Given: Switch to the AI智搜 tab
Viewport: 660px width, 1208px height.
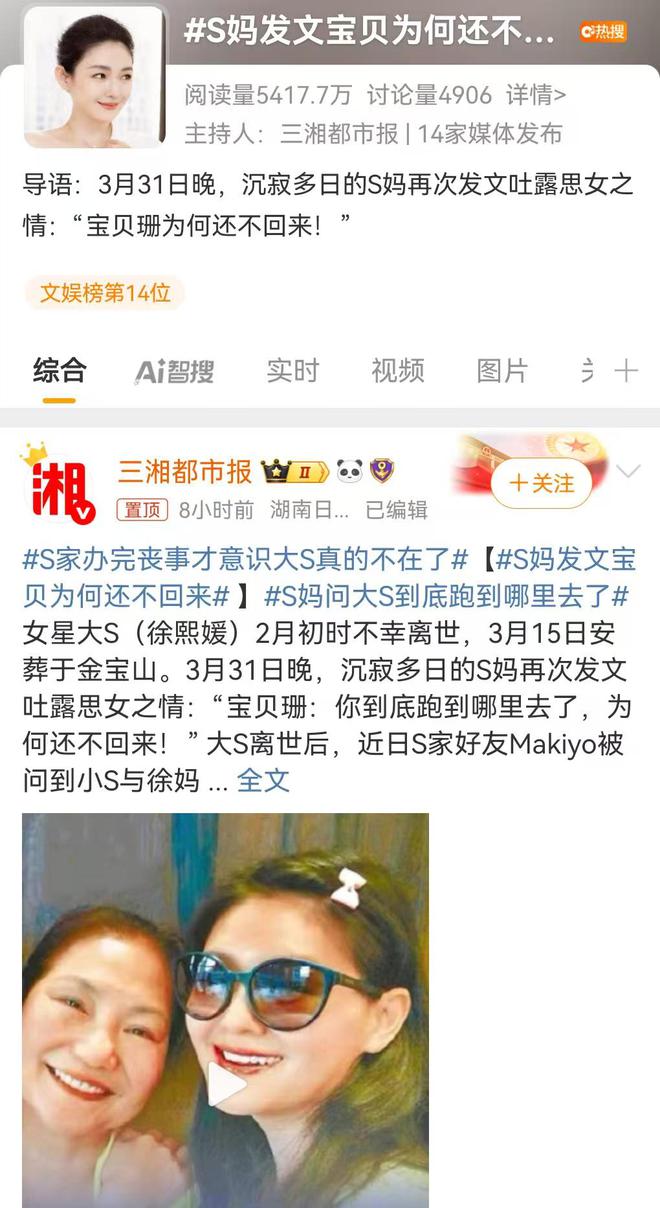Looking at the screenshot, I should (x=175, y=372).
